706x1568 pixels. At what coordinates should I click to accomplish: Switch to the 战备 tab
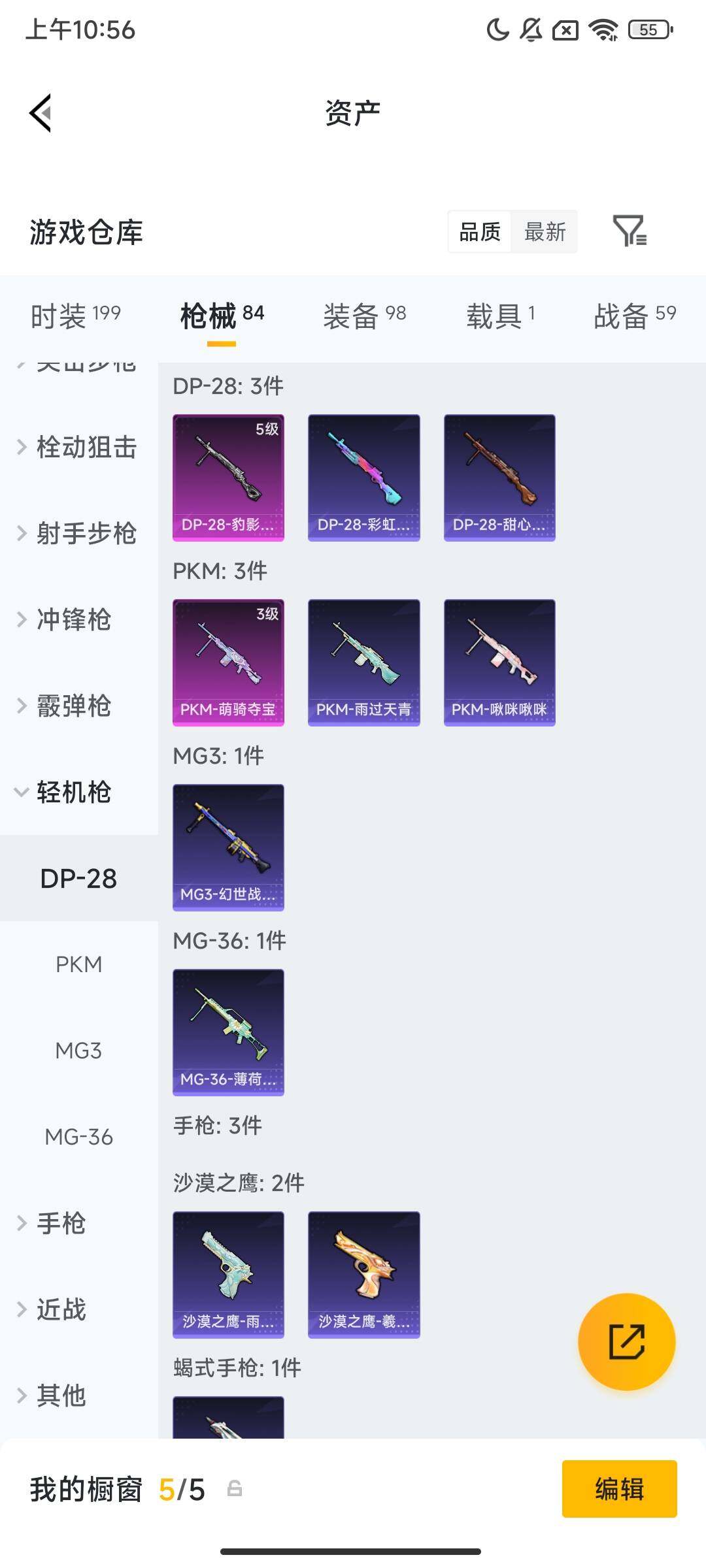(x=634, y=316)
